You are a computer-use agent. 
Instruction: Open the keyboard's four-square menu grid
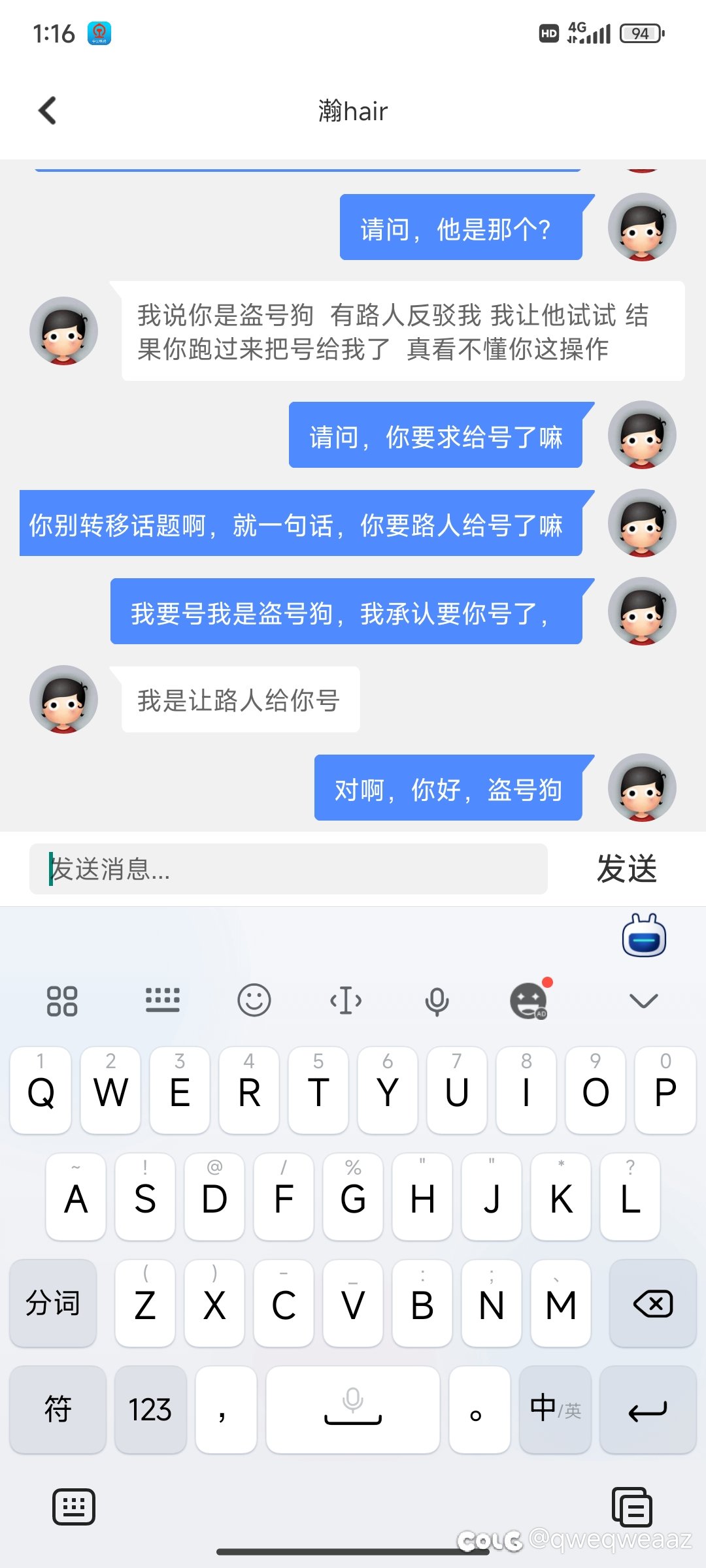click(x=62, y=1000)
